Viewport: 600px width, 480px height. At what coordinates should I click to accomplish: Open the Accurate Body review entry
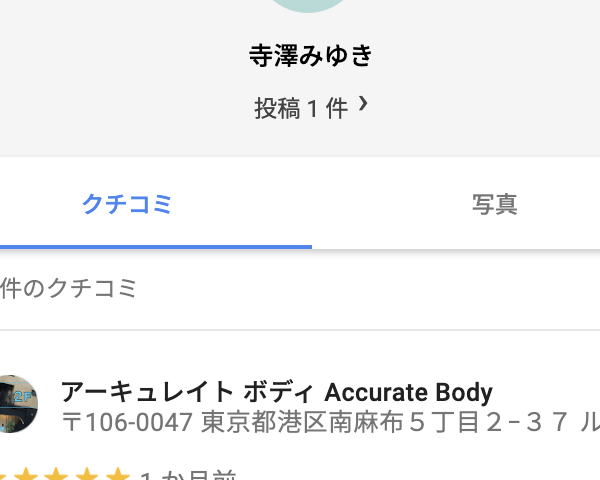[x=277, y=392]
